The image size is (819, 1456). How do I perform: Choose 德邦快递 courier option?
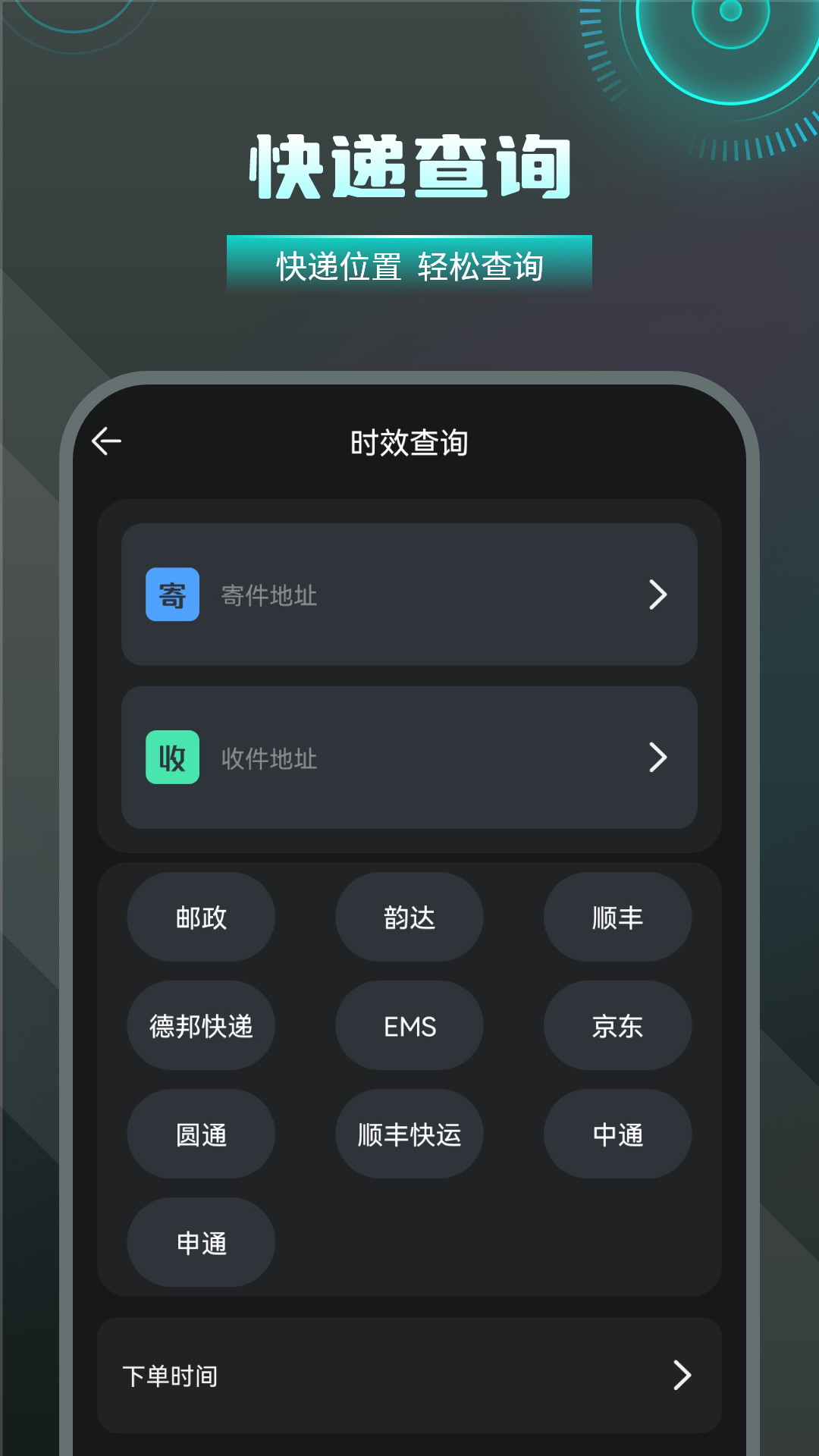pyautogui.click(x=201, y=1026)
